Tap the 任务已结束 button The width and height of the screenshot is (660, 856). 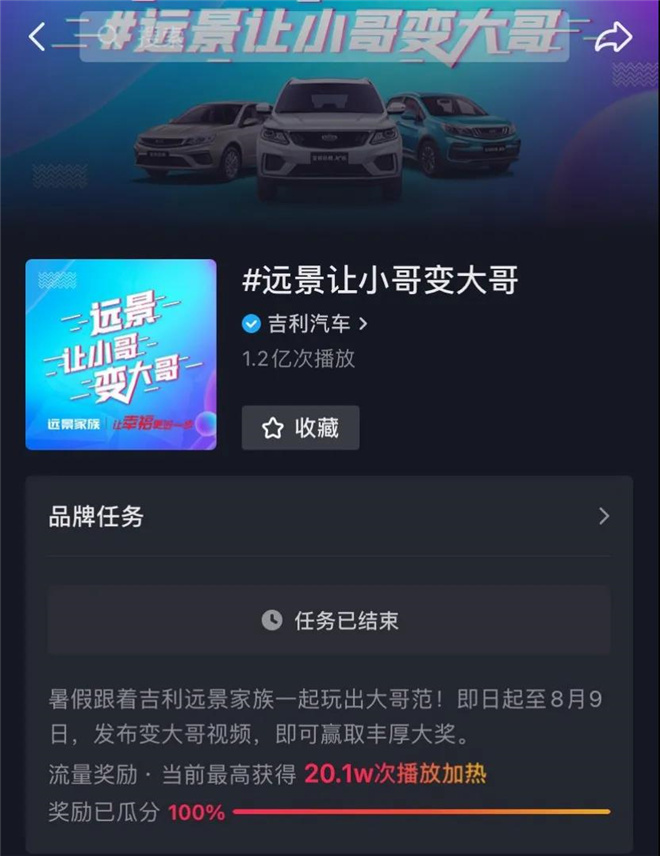329,620
